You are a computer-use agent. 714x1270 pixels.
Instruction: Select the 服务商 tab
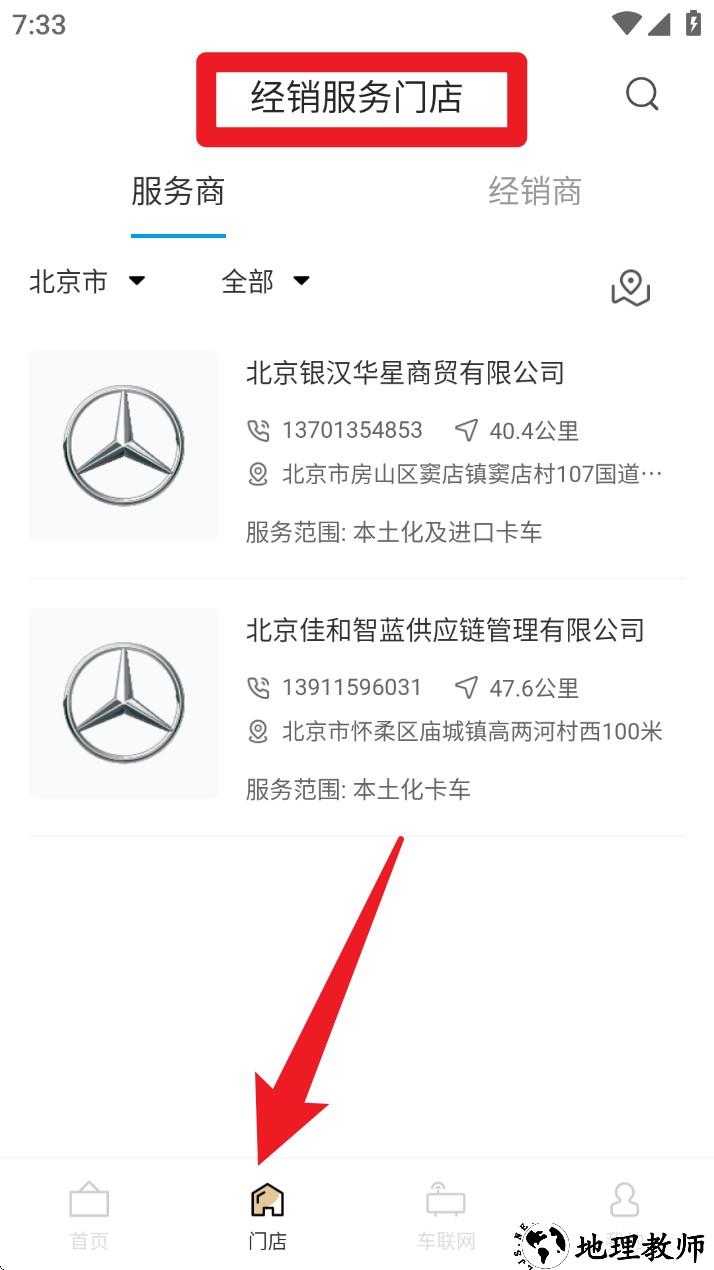(178, 191)
